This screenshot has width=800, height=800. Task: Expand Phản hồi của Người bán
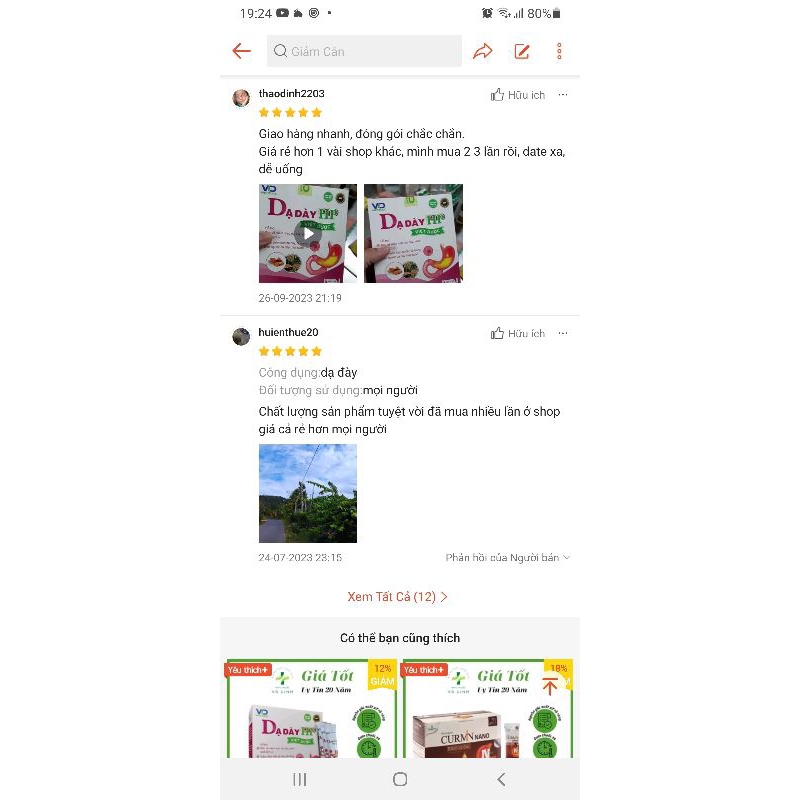click(x=508, y=557)
